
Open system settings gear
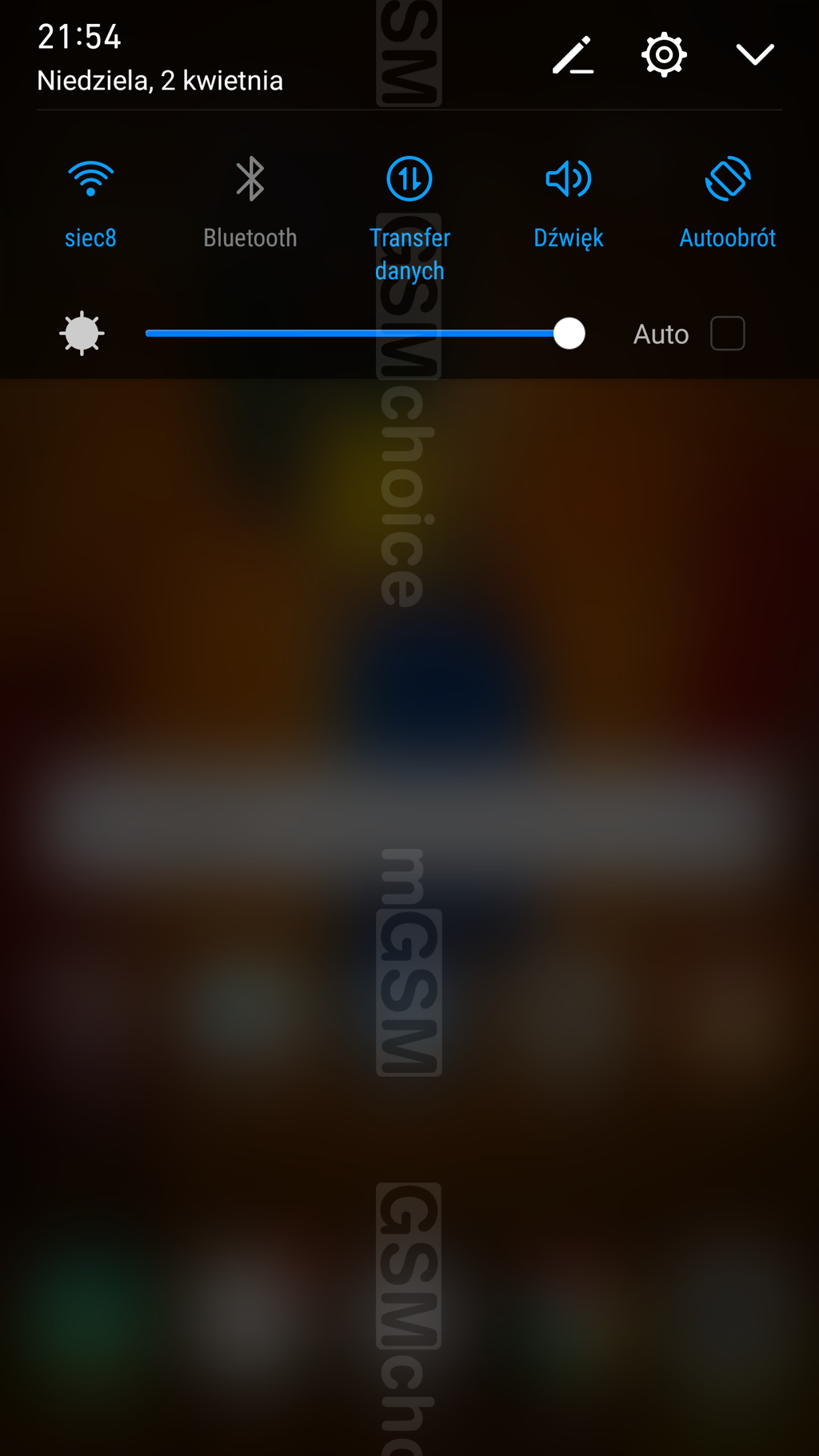[x=664, y=55]
